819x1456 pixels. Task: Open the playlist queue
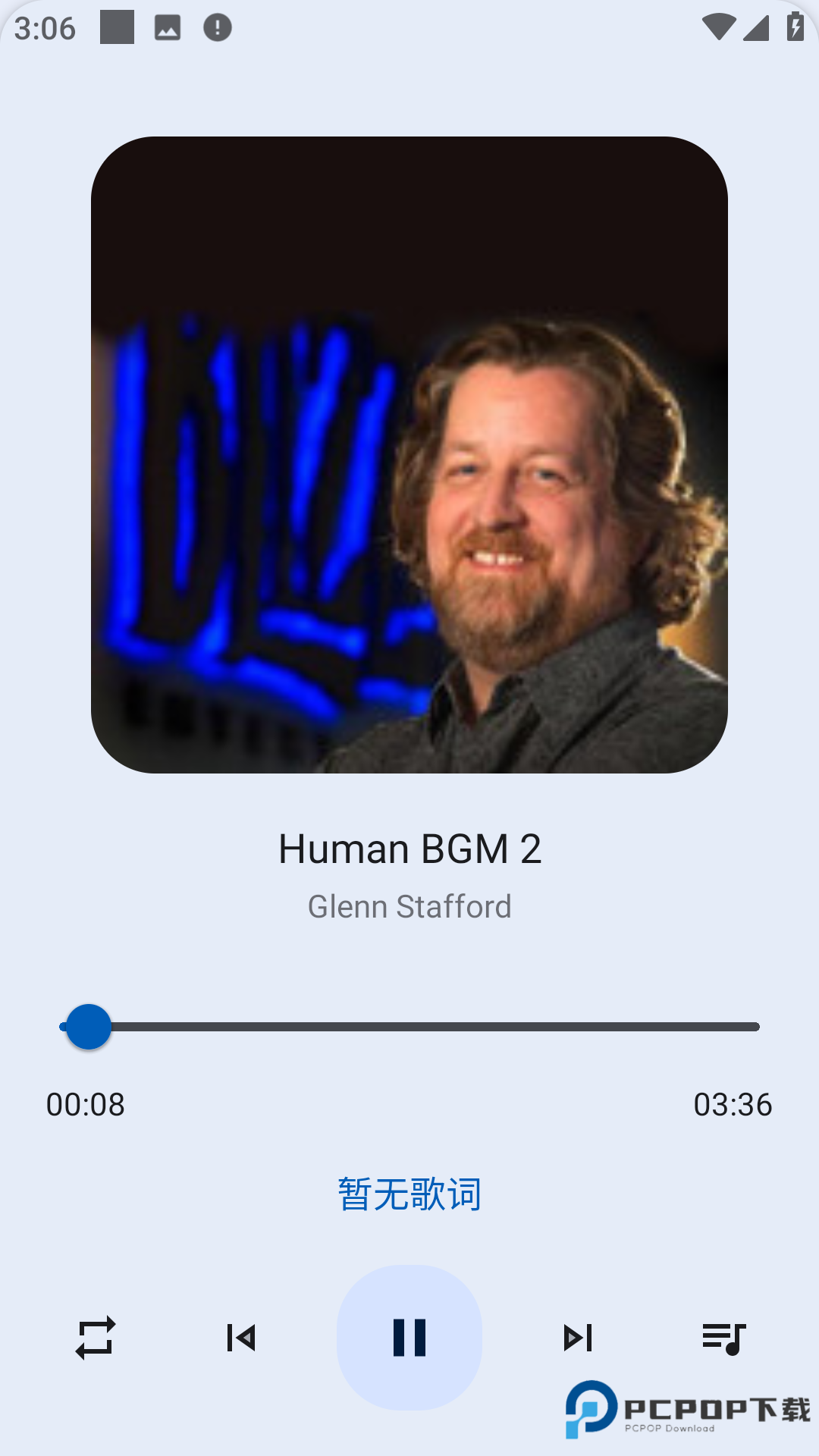coord(724,1338)
